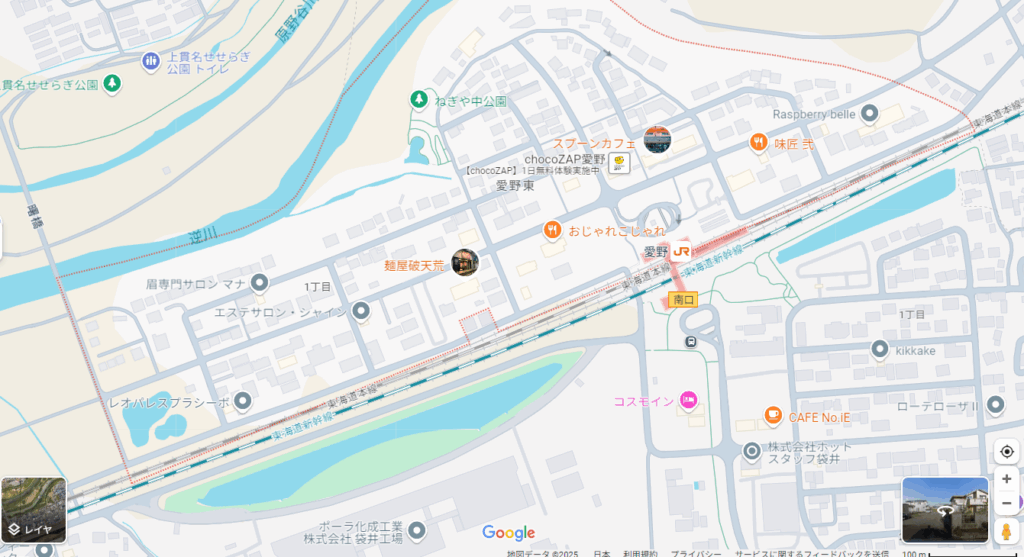Open the layers (レイヤ) thumbnail

click(x=34, y=509)
